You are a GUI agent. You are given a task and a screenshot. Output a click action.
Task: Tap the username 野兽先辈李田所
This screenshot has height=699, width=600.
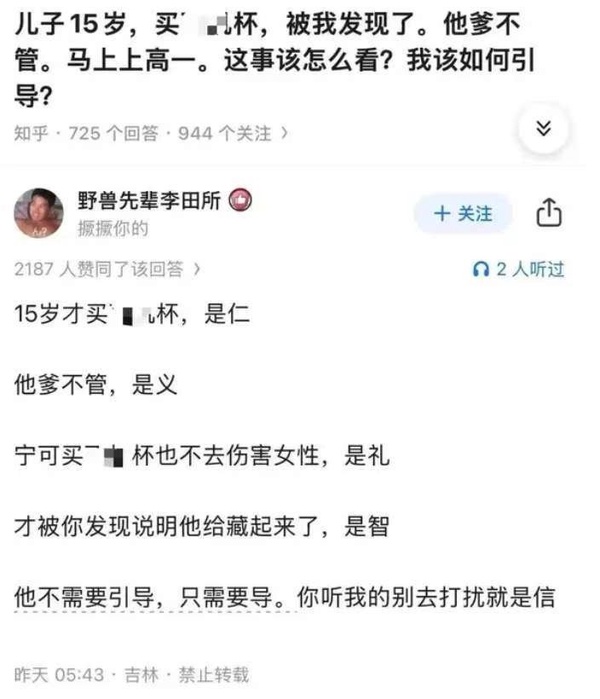[x=153, y=199]
